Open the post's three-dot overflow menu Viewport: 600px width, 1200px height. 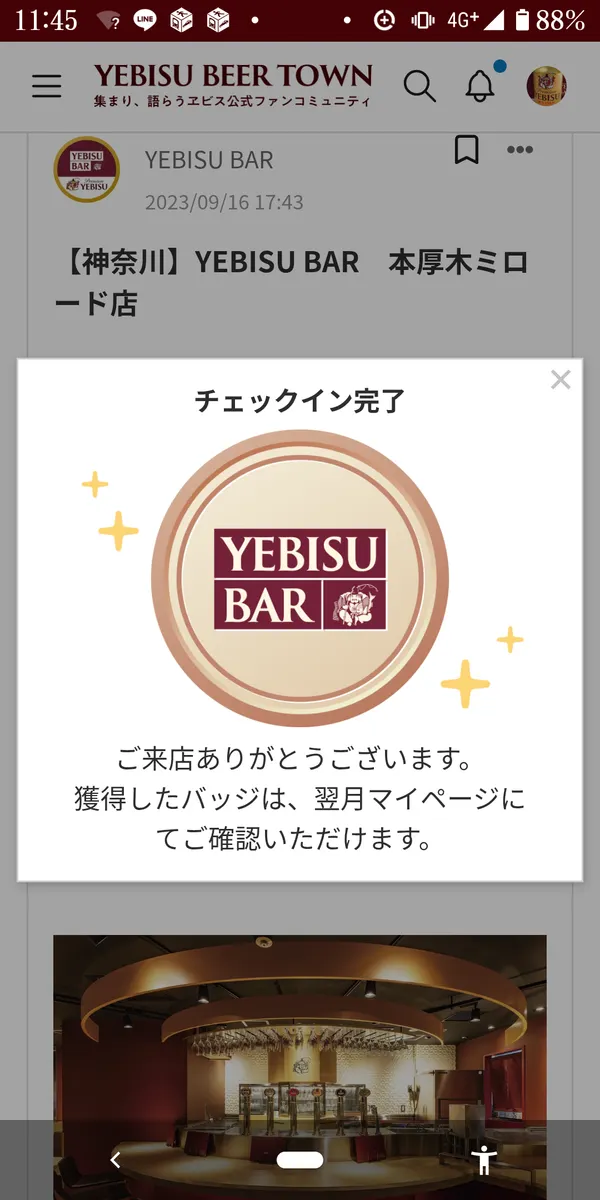tap(520, 150)
